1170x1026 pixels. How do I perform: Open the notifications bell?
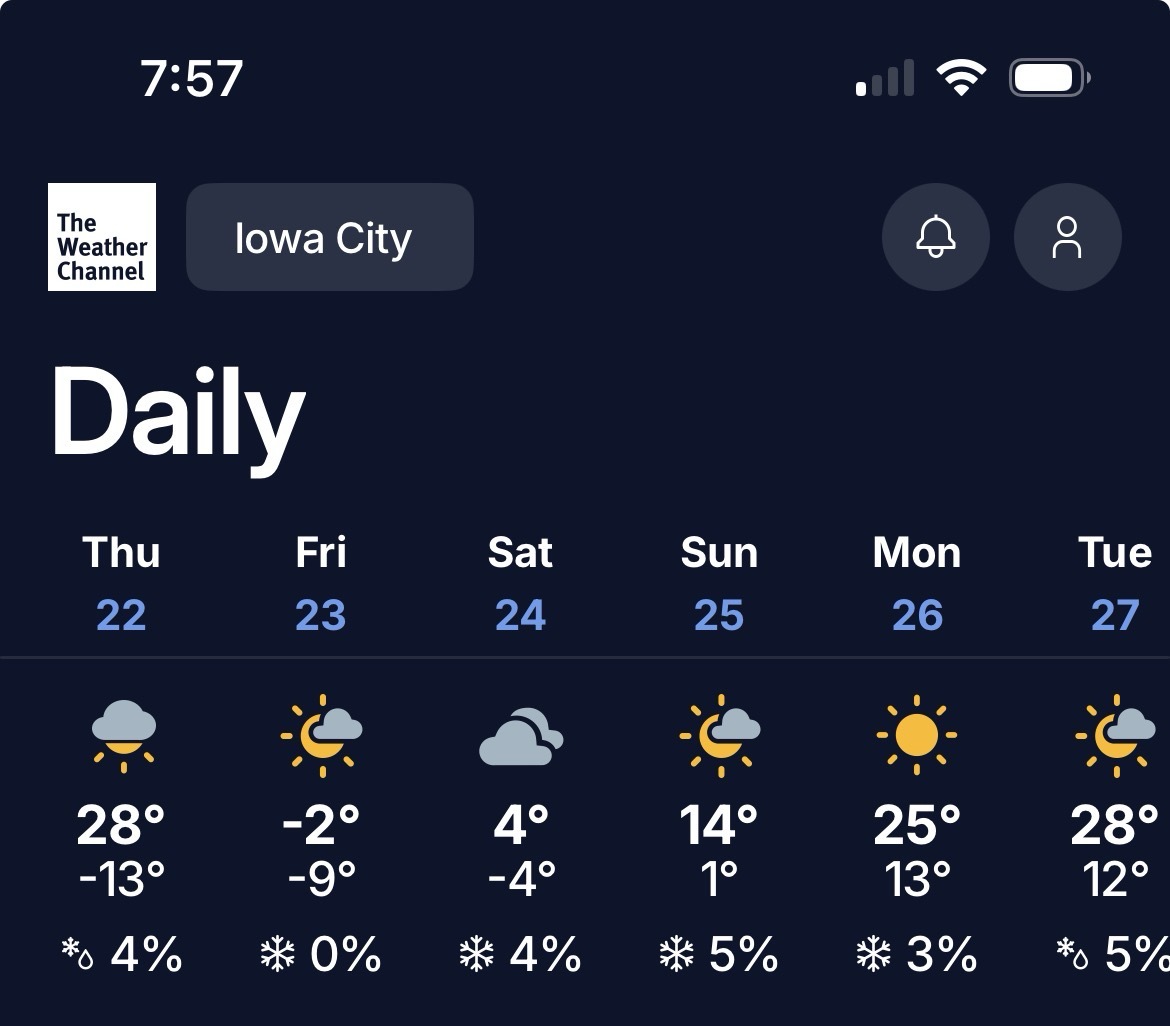click(x=935, y=238)
